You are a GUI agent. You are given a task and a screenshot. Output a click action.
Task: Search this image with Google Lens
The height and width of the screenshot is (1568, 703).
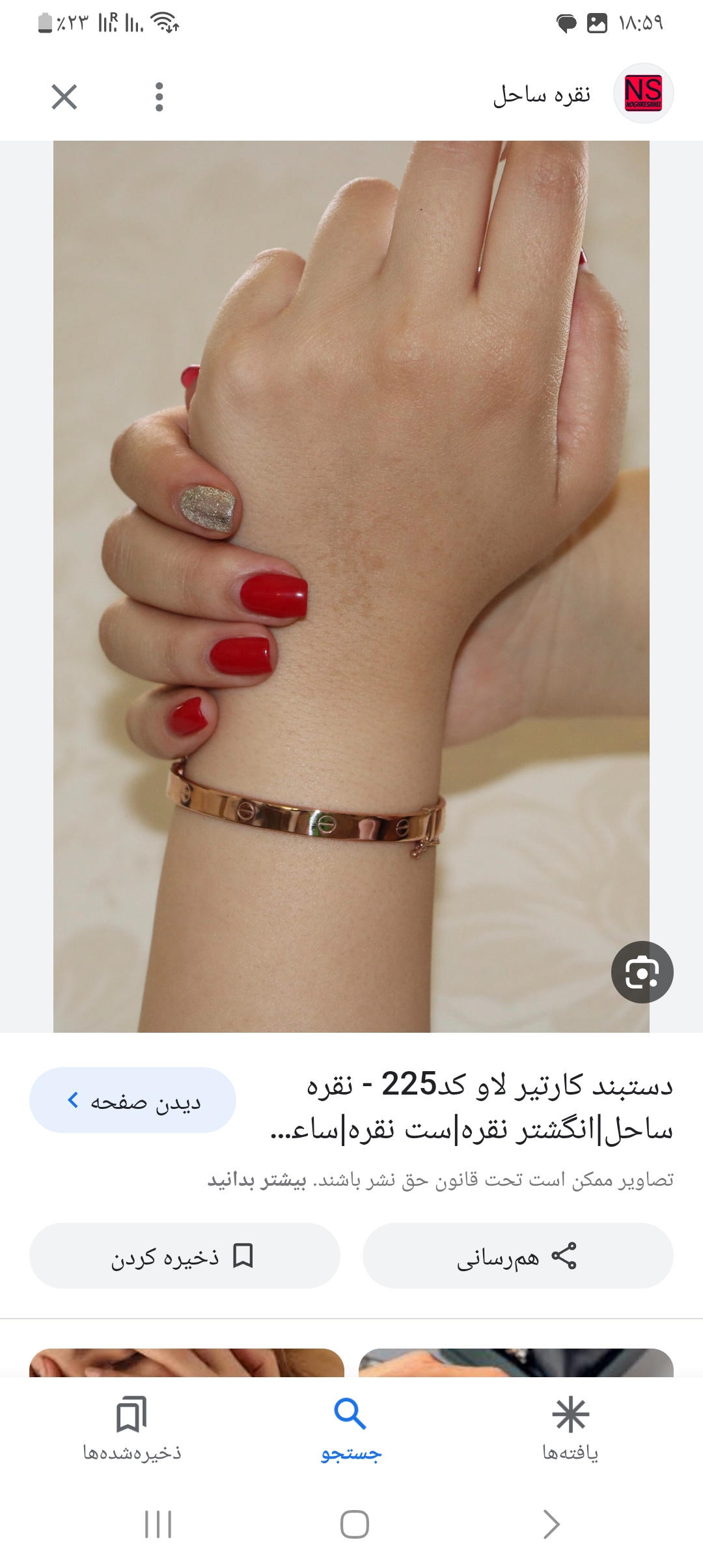642,972
